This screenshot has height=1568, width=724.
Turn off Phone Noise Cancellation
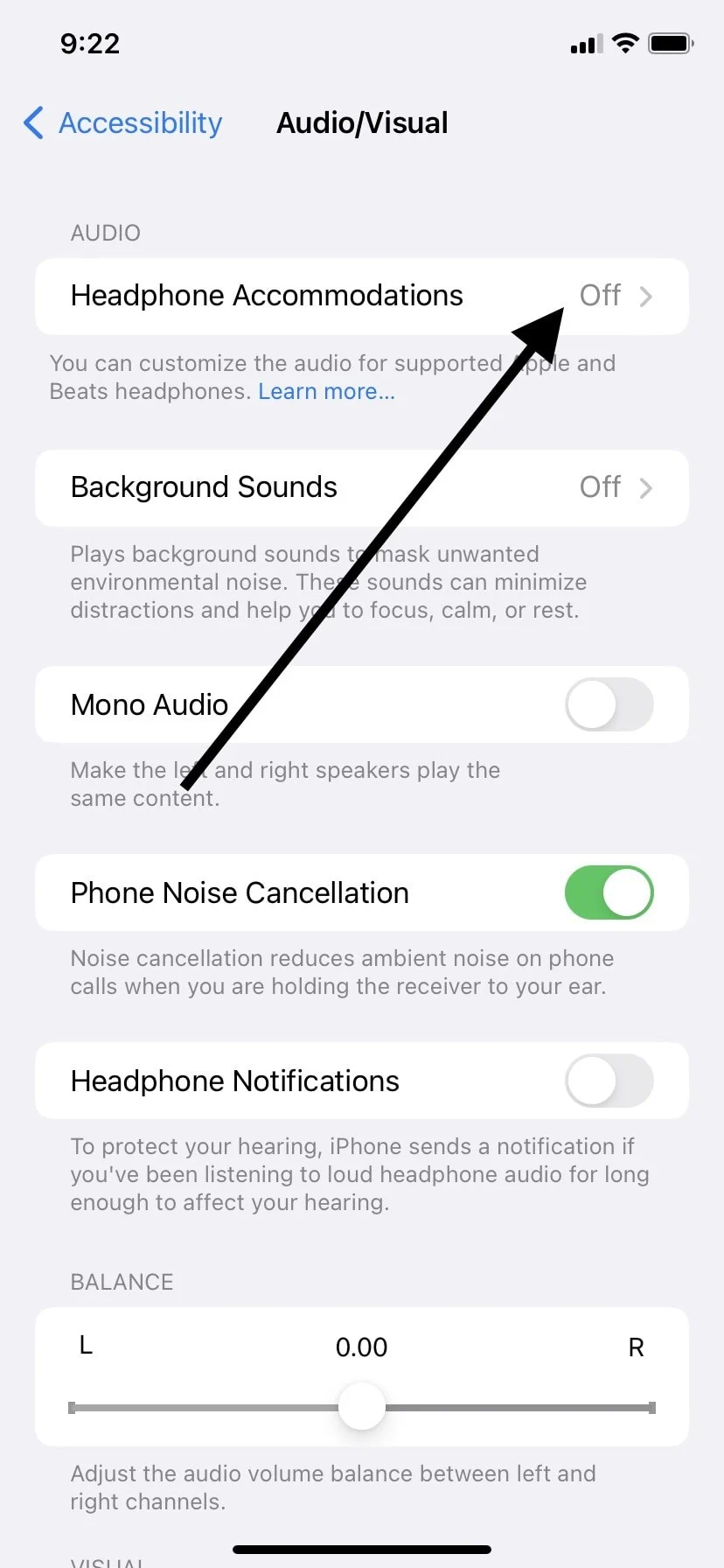[609, 892]
